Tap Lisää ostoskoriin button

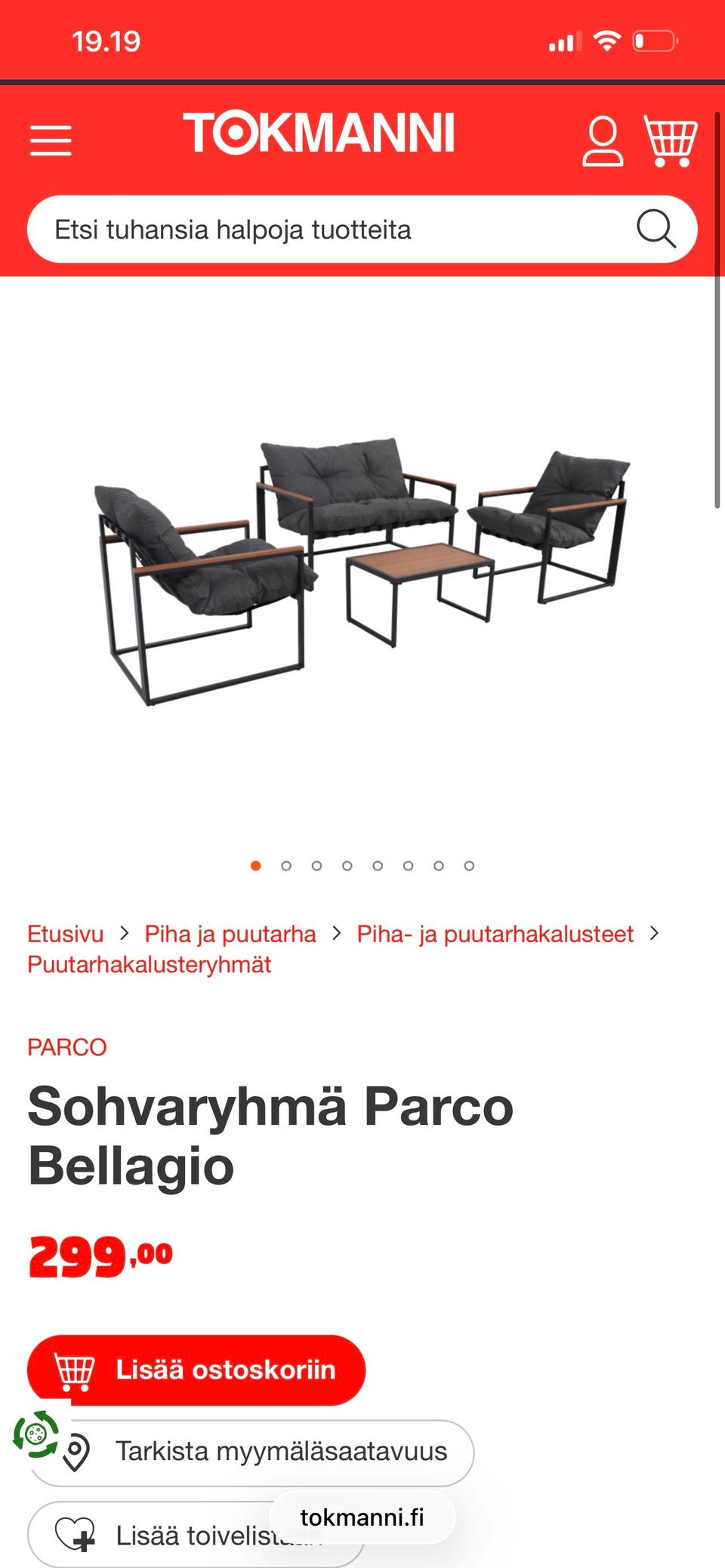196,1369
